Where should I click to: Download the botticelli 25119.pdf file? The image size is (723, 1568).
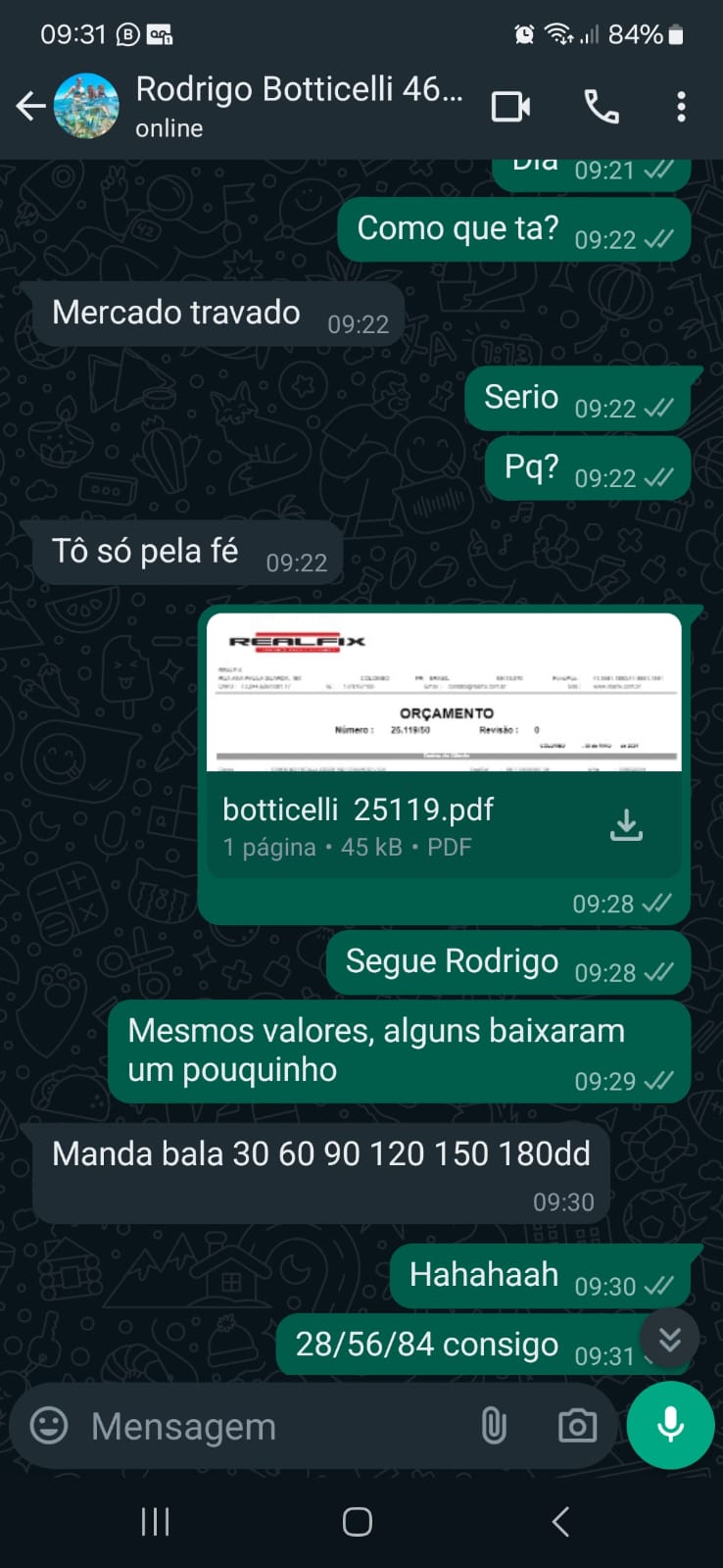click(626, 825)
